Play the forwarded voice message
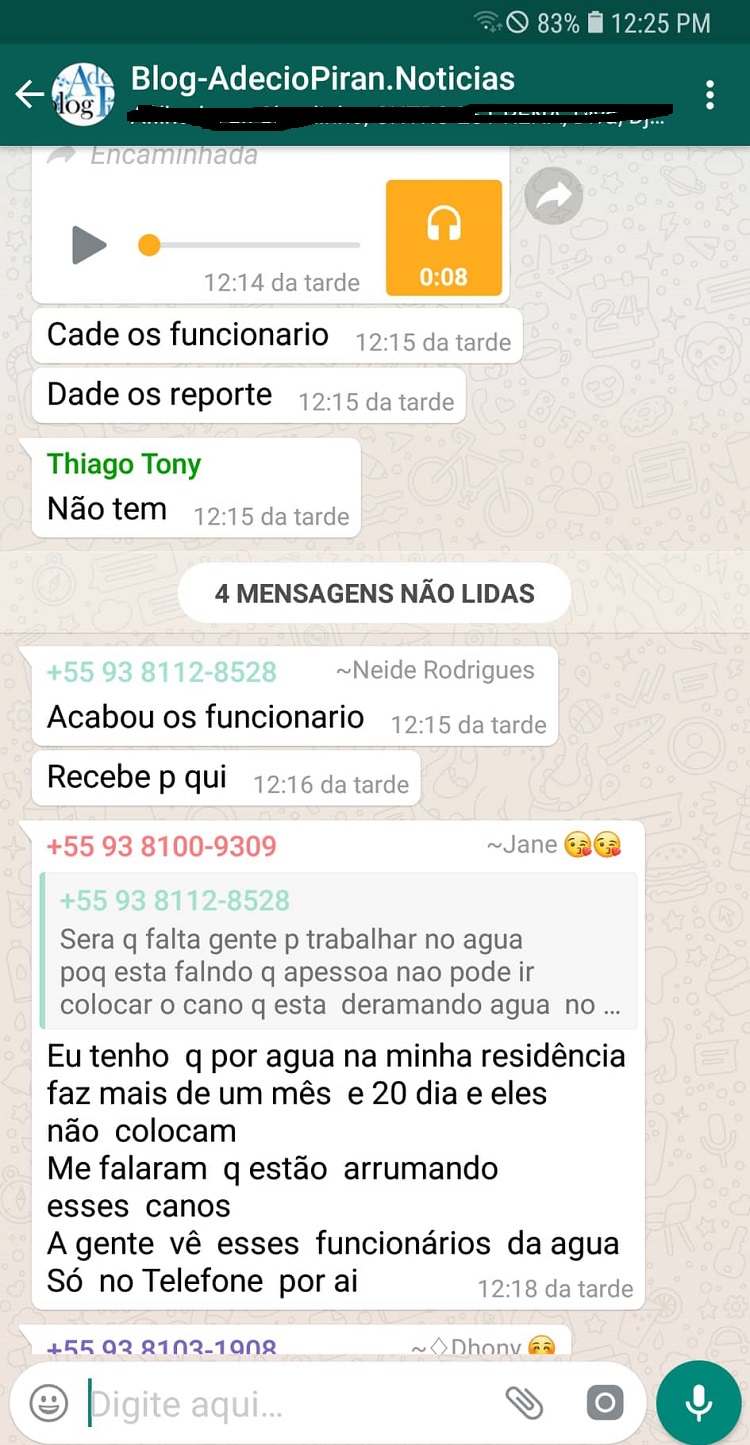The height and width of the screenshot is (1445, 750). (x=89, y=245)
